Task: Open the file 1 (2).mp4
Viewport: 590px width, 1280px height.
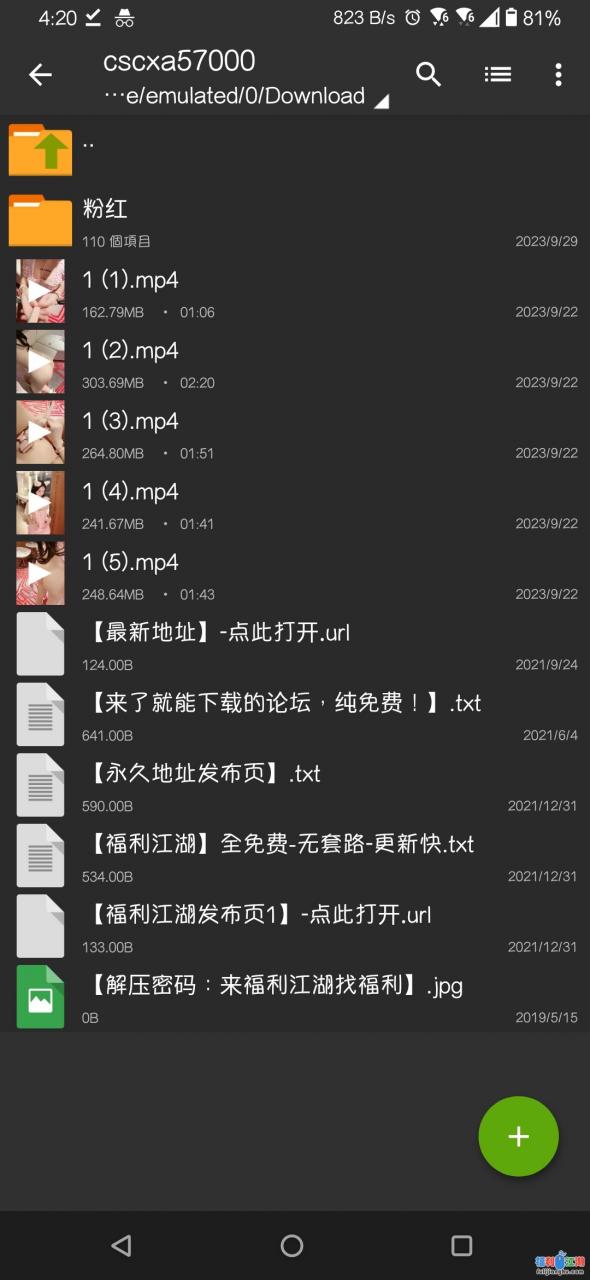Action: (x=295, y=361)
